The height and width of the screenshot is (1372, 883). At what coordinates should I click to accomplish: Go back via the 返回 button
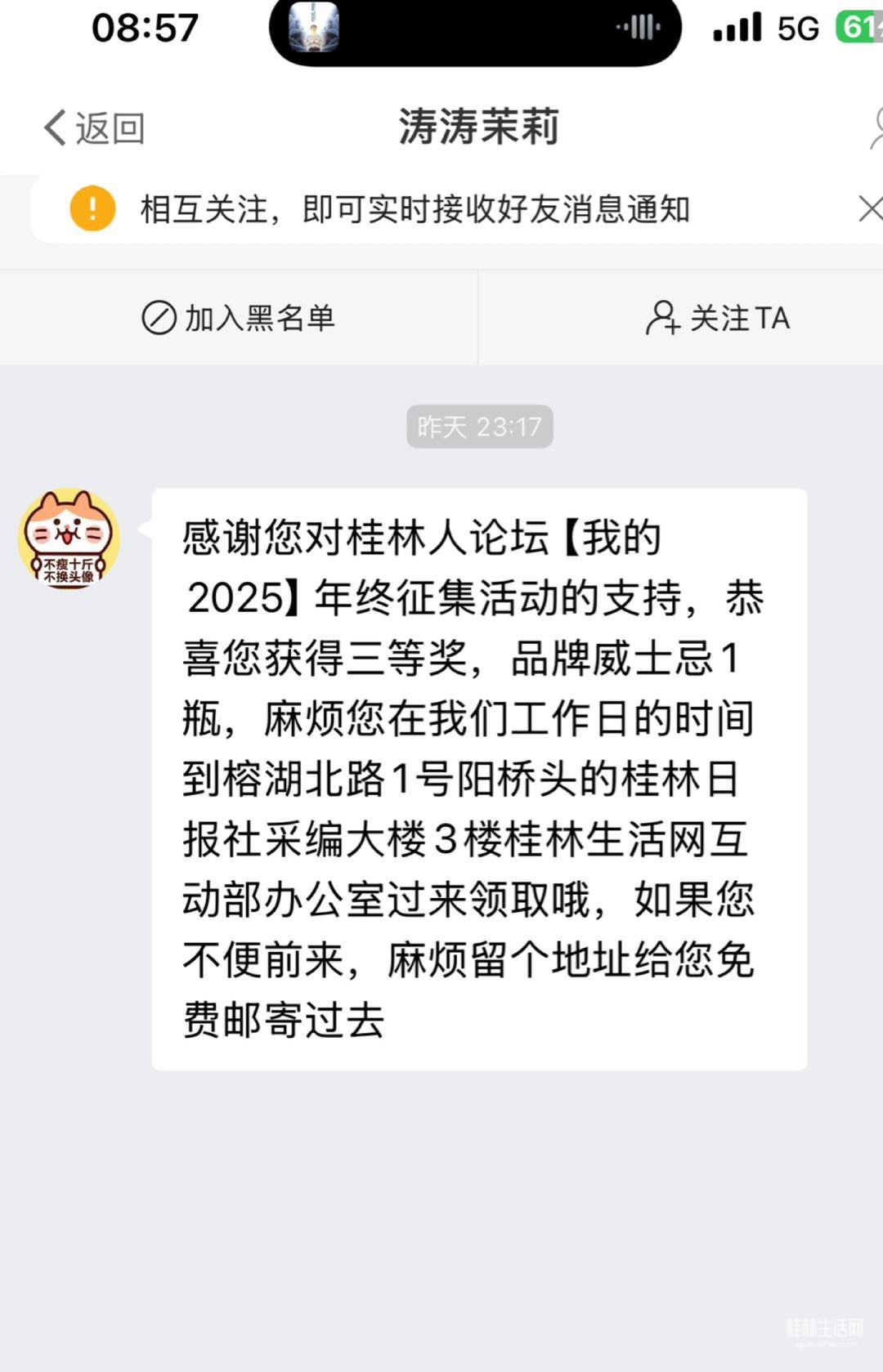(93, 128)
